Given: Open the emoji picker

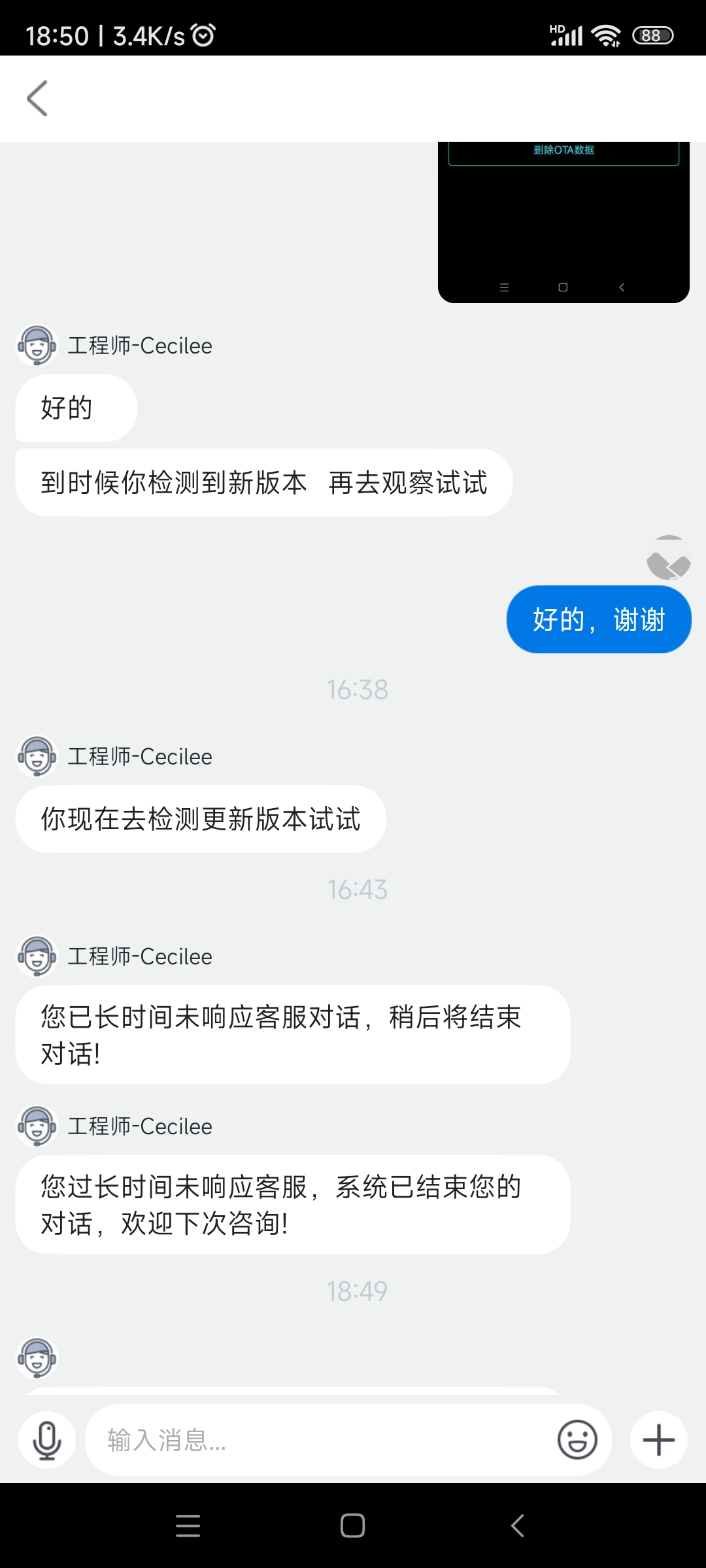Looking at the screenshot, I should (x=577, y=1440).
